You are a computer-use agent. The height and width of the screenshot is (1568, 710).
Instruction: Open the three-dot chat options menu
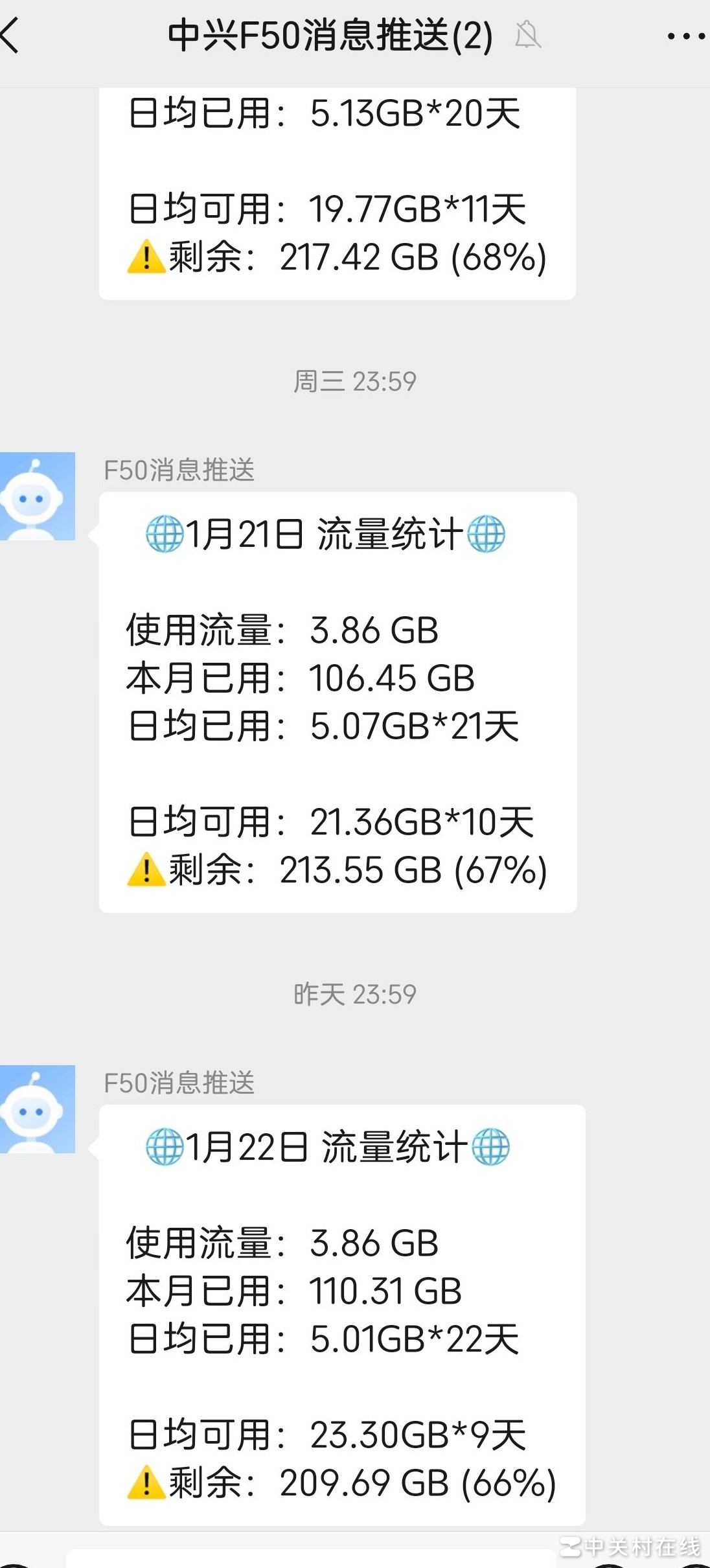pos(687,36)
